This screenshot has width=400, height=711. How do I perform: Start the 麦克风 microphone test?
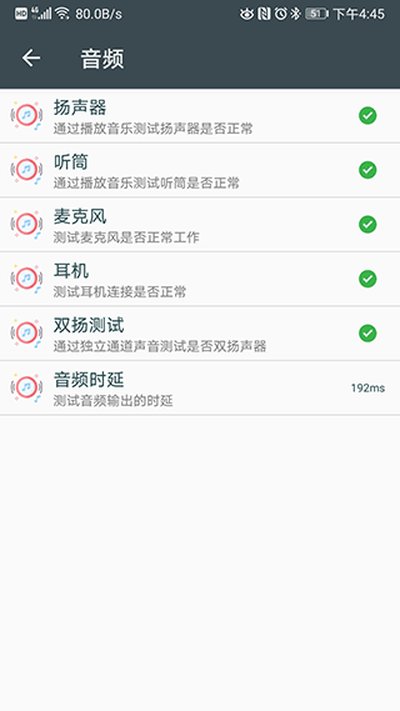[200, 224]
